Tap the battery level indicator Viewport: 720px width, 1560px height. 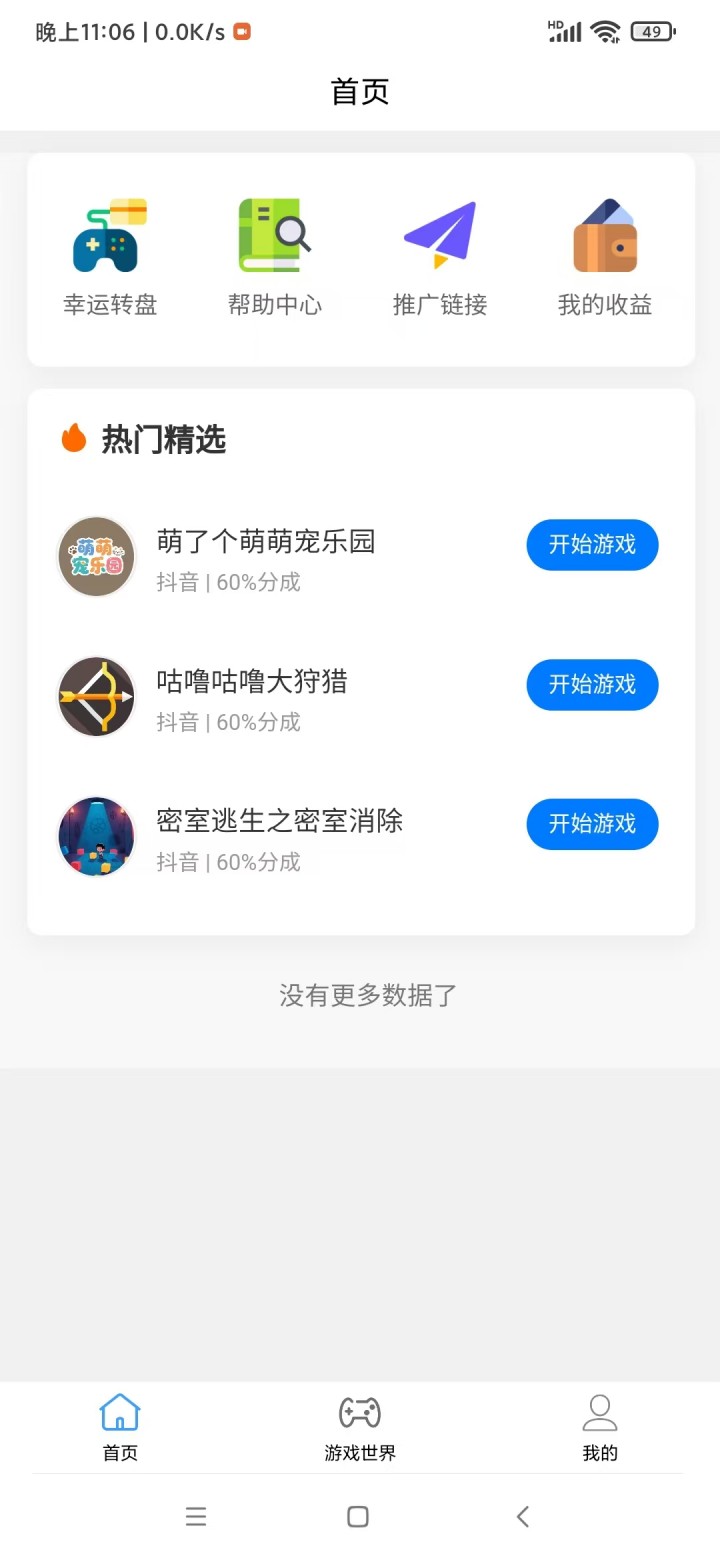(x=651, y=31)
